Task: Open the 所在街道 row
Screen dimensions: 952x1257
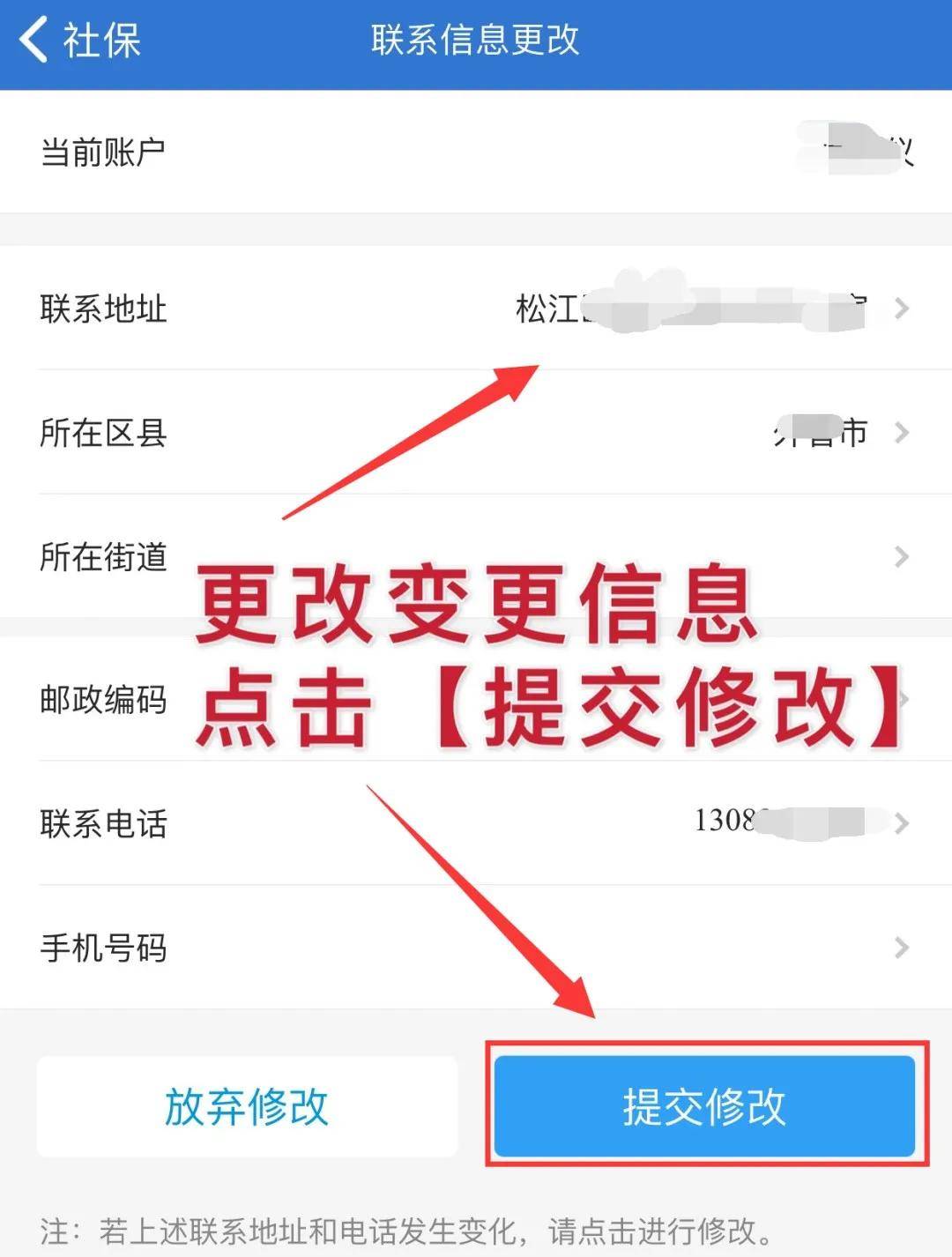Action: point(476,556)
